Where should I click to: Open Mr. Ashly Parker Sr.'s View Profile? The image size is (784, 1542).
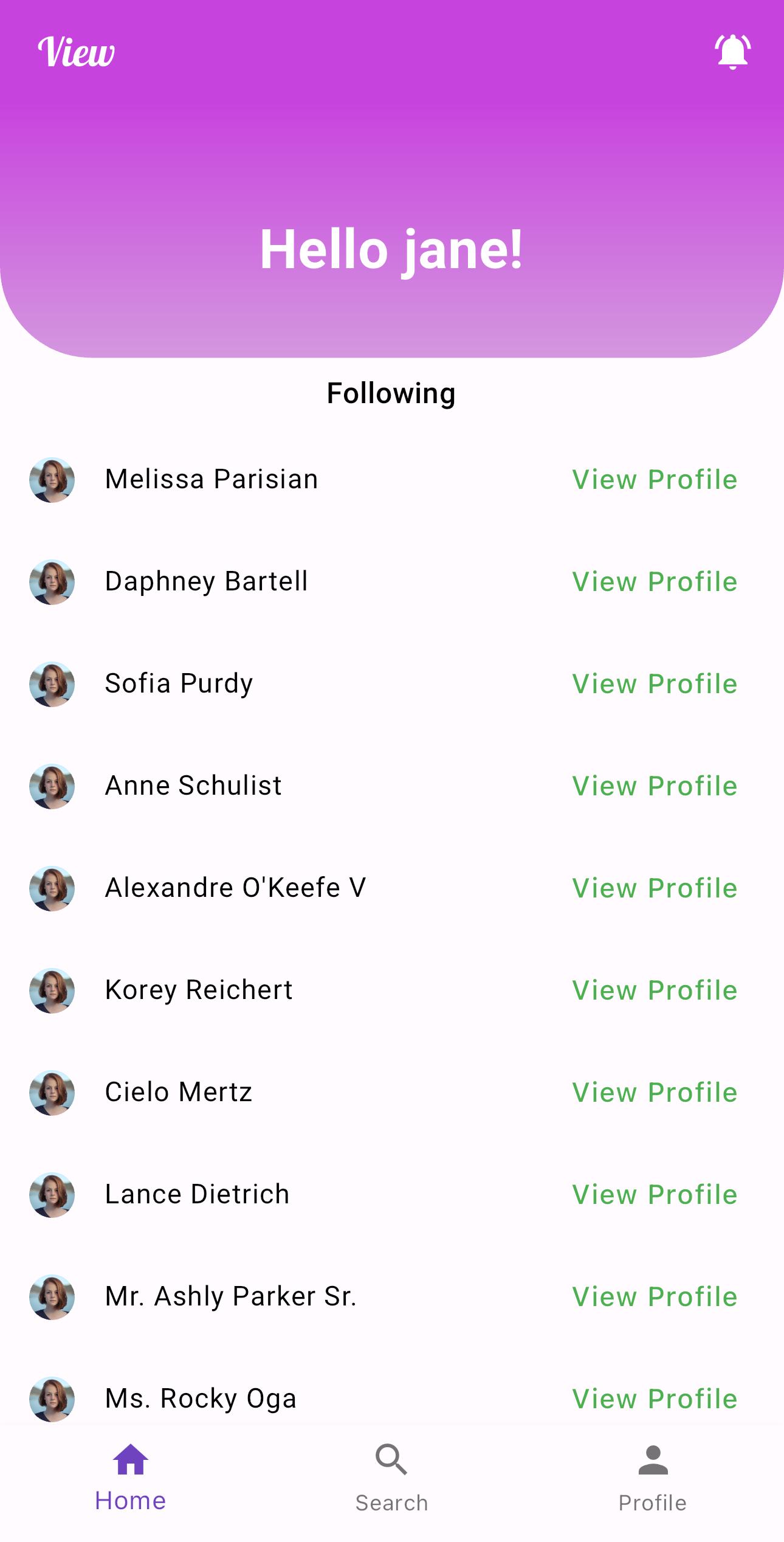pyautogui.click(x=655, y=1297)
